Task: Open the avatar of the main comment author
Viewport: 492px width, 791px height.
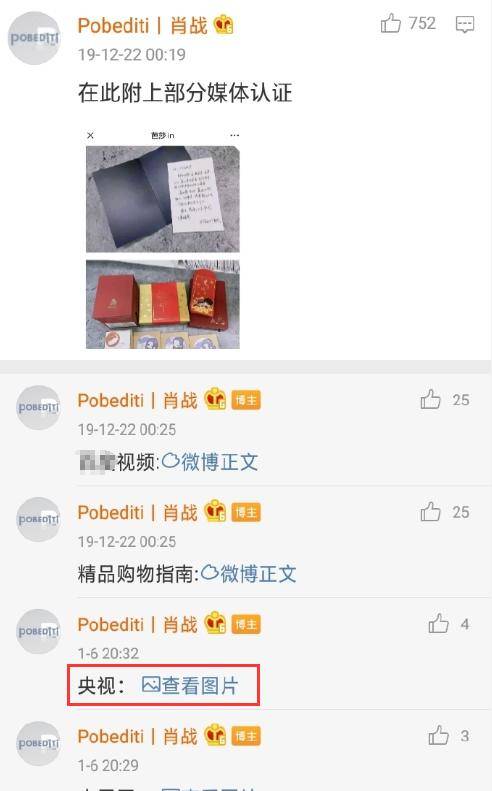Action: pyautogui.click(x=34, y=38)
